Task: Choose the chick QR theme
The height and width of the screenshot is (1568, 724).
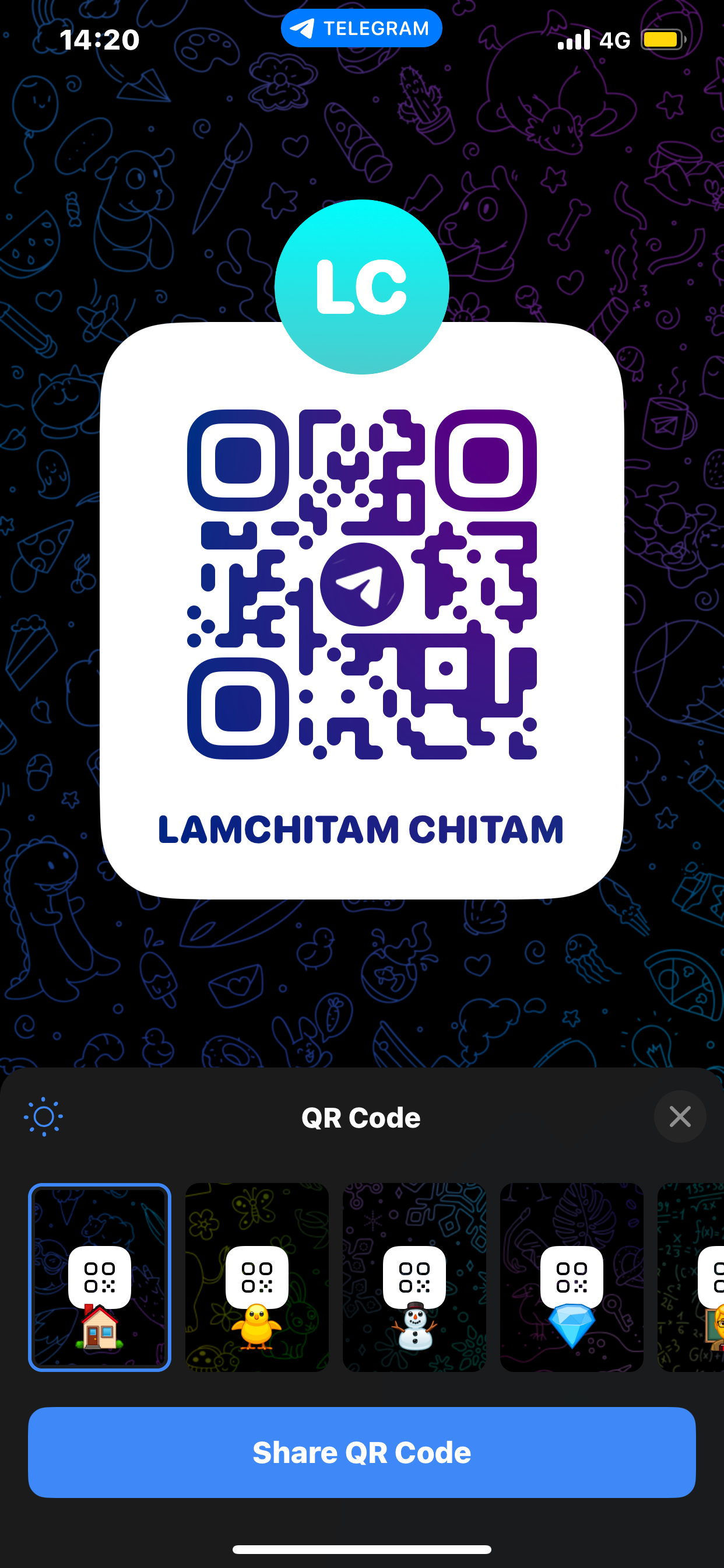Action: [x=256, y=1277]
